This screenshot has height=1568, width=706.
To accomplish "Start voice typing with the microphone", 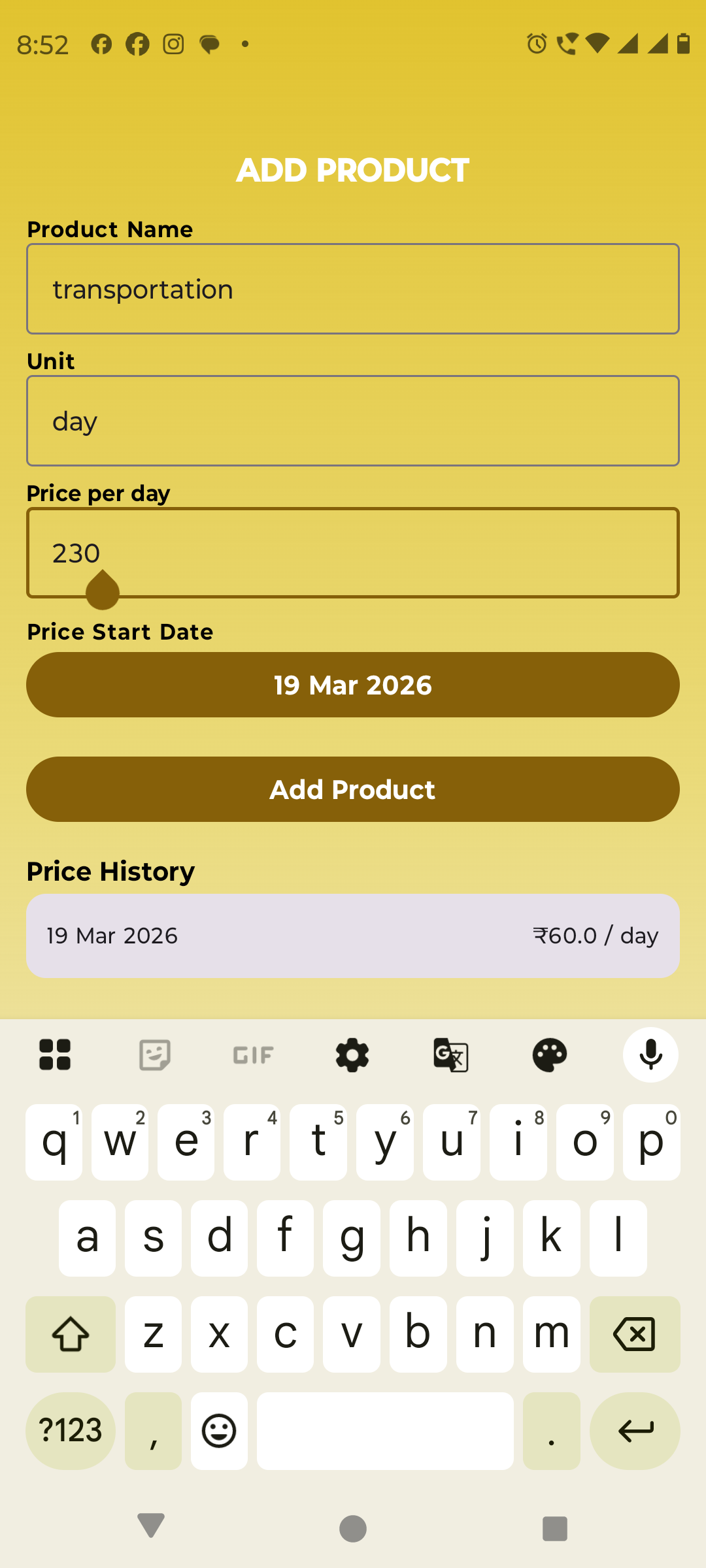I will point(650,1055).
